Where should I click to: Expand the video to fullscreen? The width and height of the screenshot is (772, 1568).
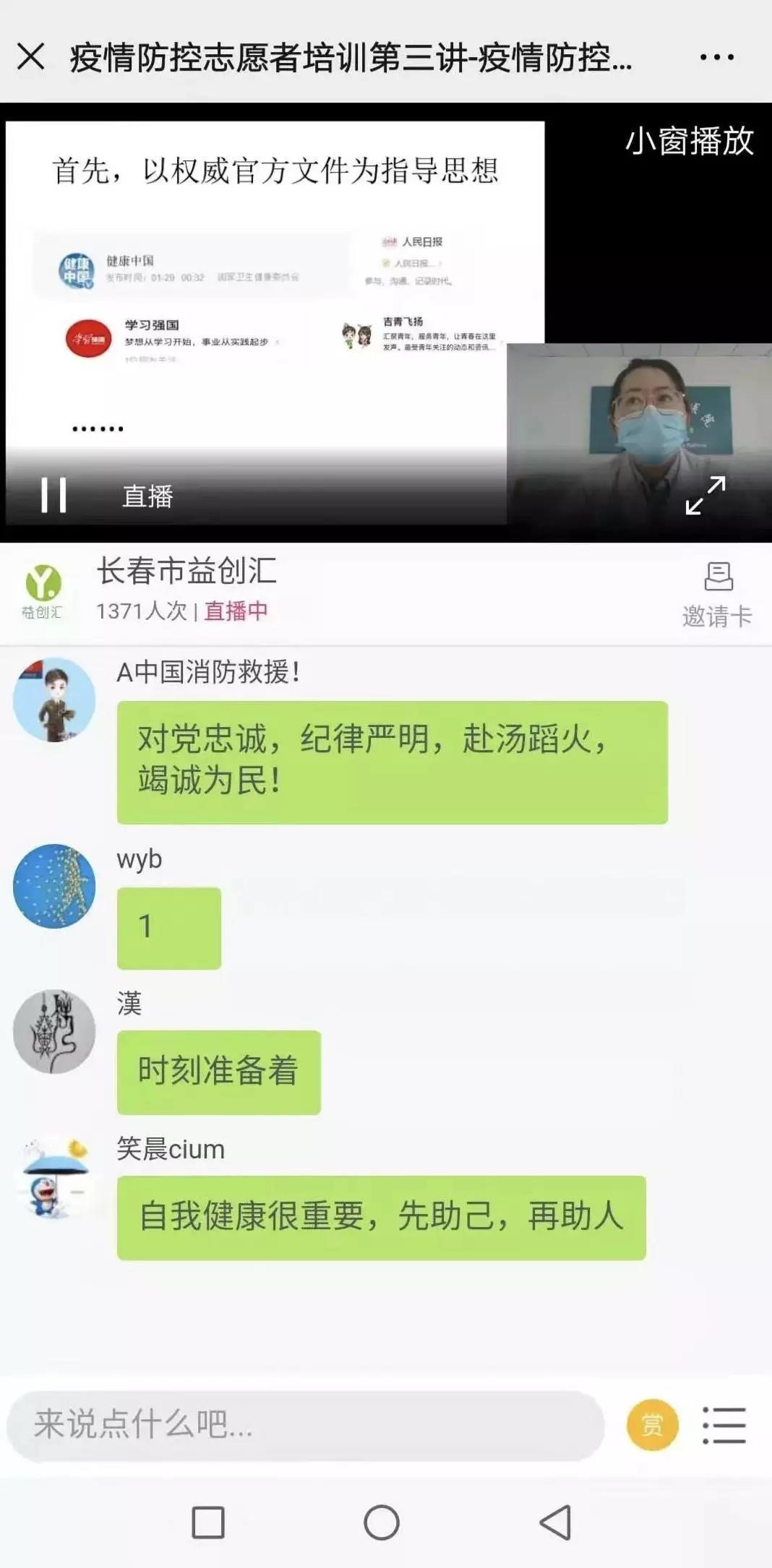[x=705, y=495]
